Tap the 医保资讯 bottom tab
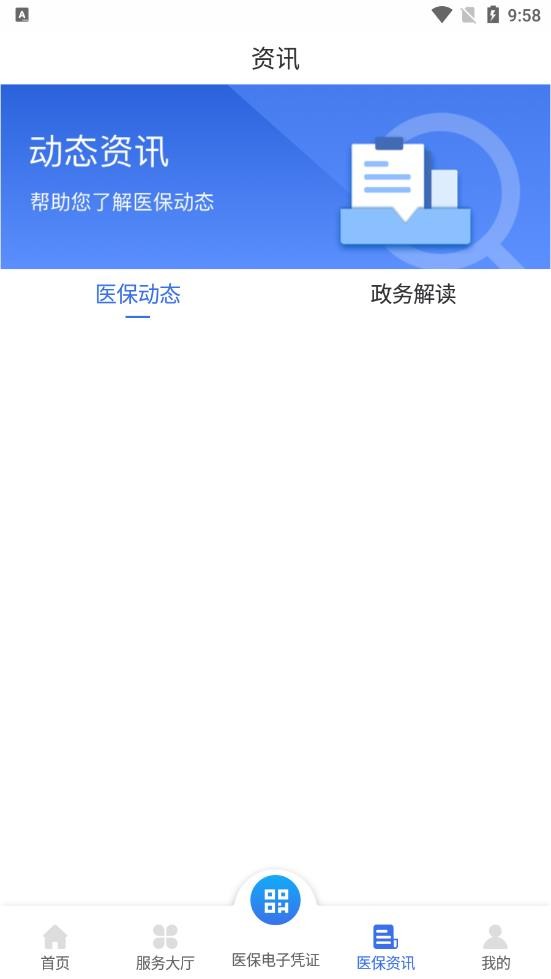Screen dimensions: 551x979 coord(386,948)
